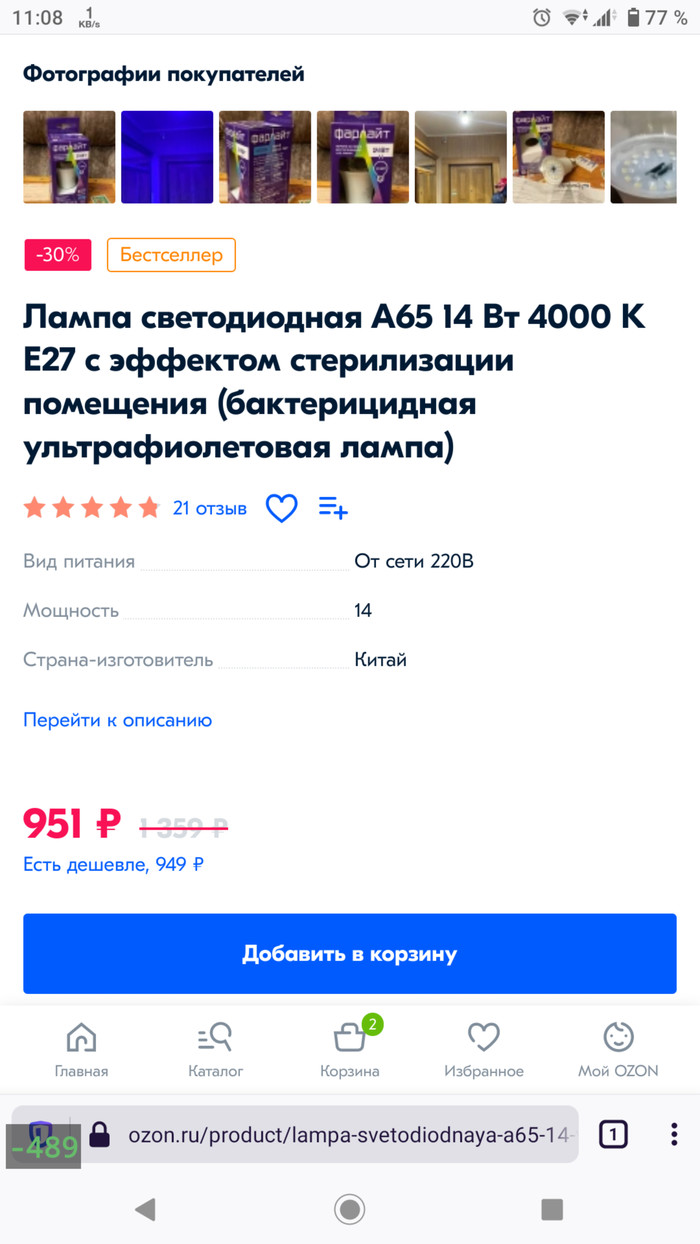
Task: Open the Есть дешевле, 949 ₽ offer
Action: coord(114,864)
